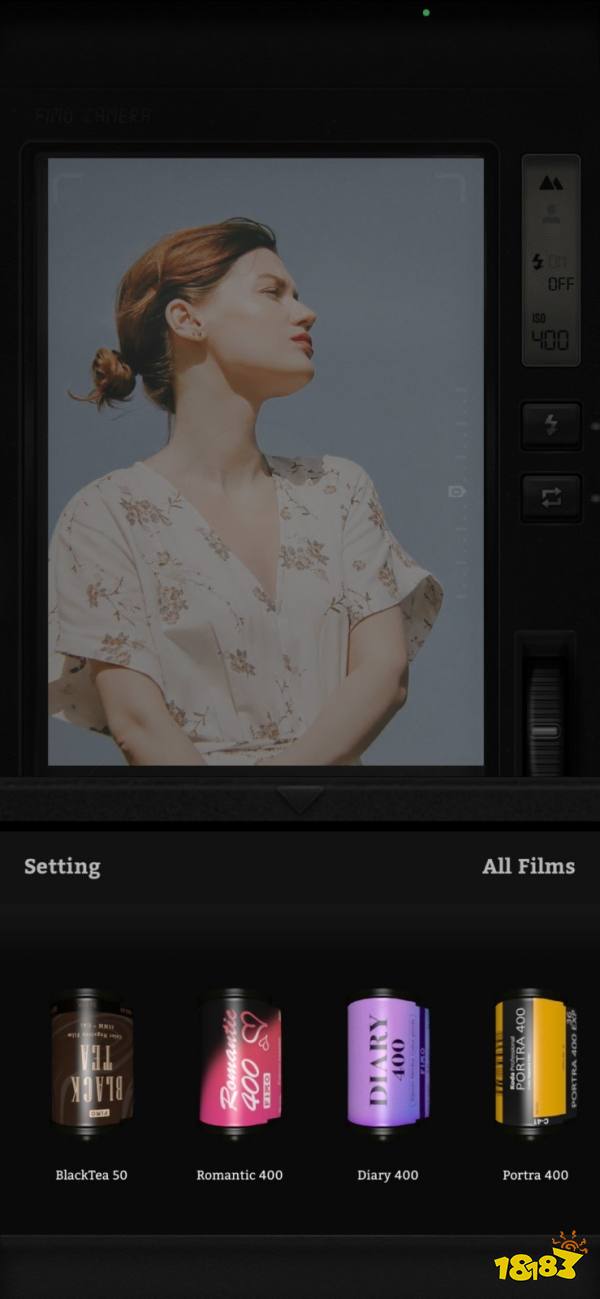Viewport: 600px width, 1299px height.
Task: Open Setting
Action: point(62,866)
